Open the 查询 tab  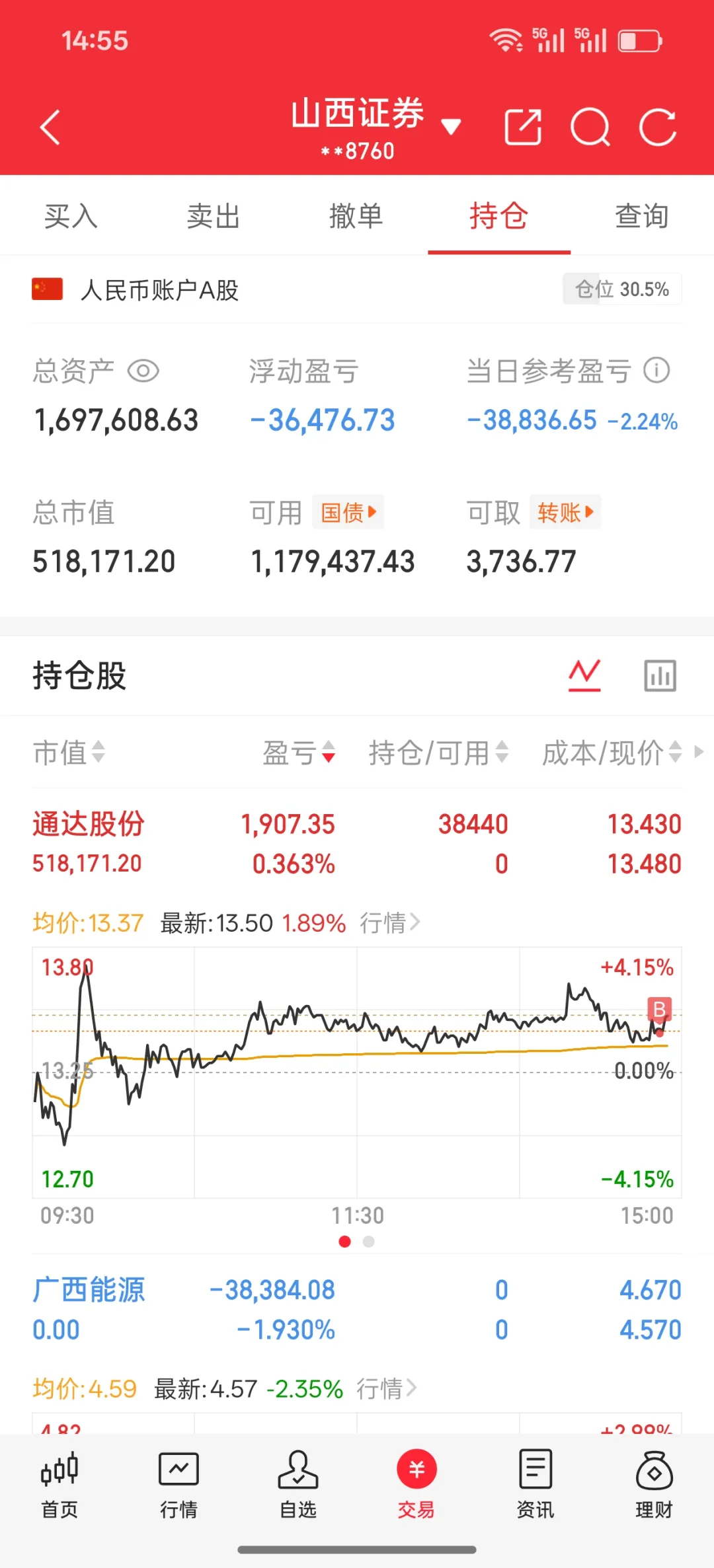click(x=641, y=216)
